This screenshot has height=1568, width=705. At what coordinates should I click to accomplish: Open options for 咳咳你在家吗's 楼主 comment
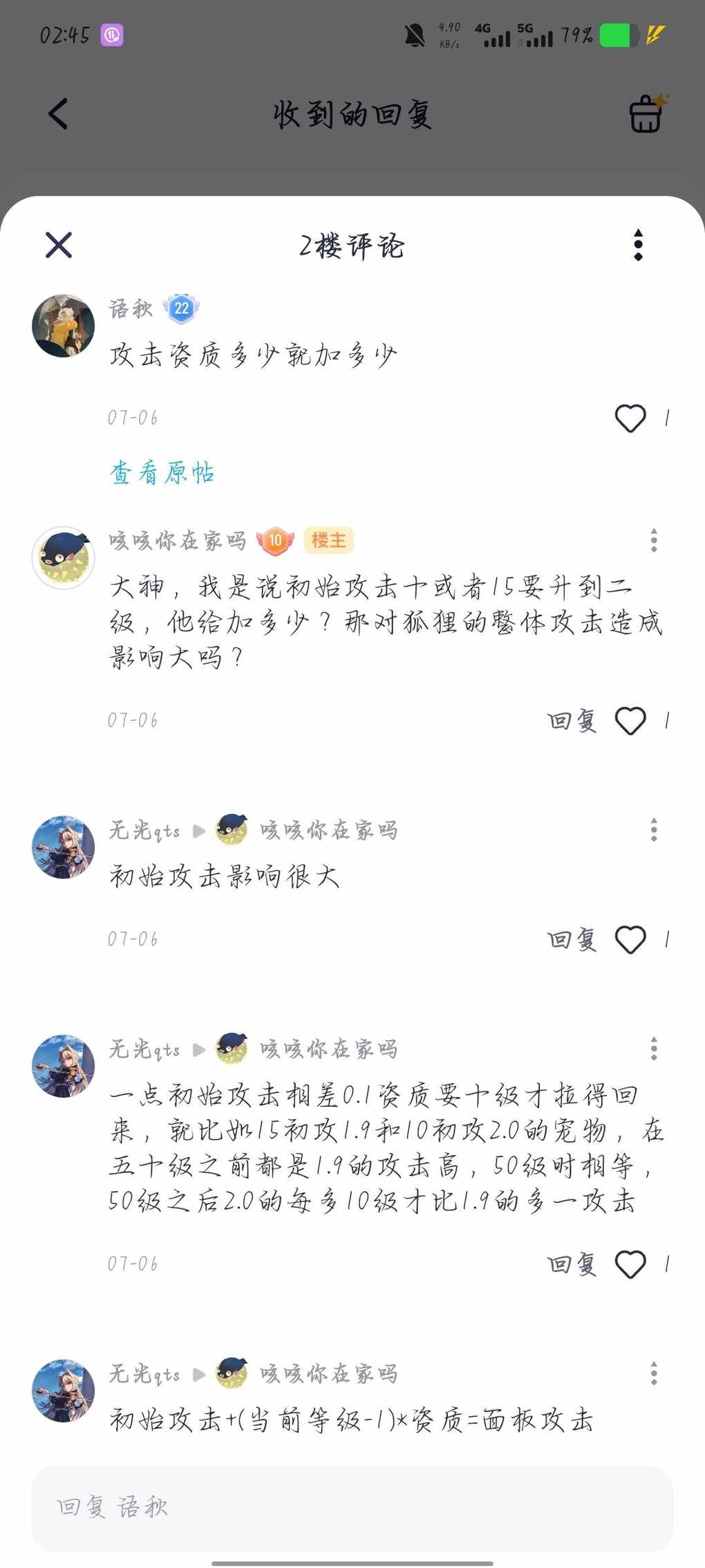tap(653, 540)
